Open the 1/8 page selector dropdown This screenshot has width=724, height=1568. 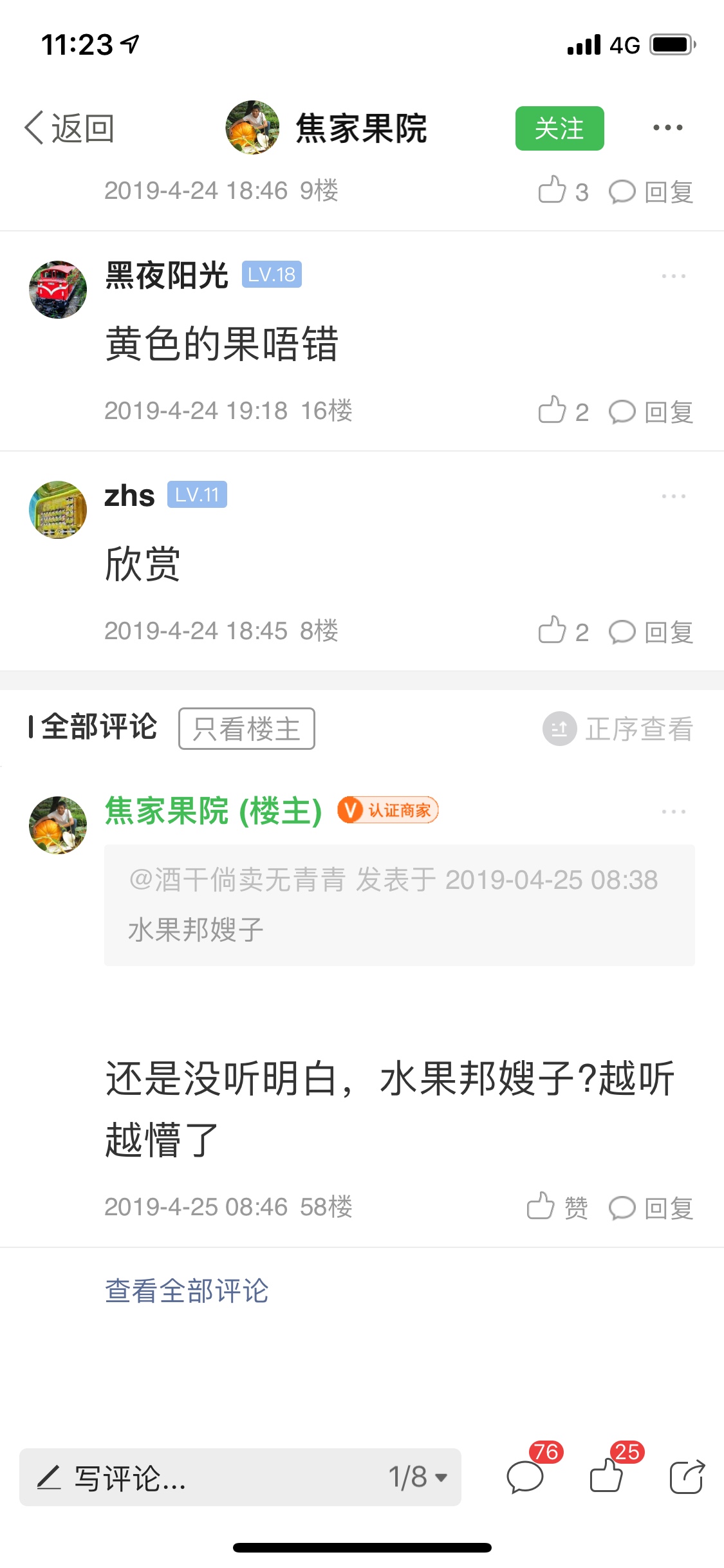418,1477
